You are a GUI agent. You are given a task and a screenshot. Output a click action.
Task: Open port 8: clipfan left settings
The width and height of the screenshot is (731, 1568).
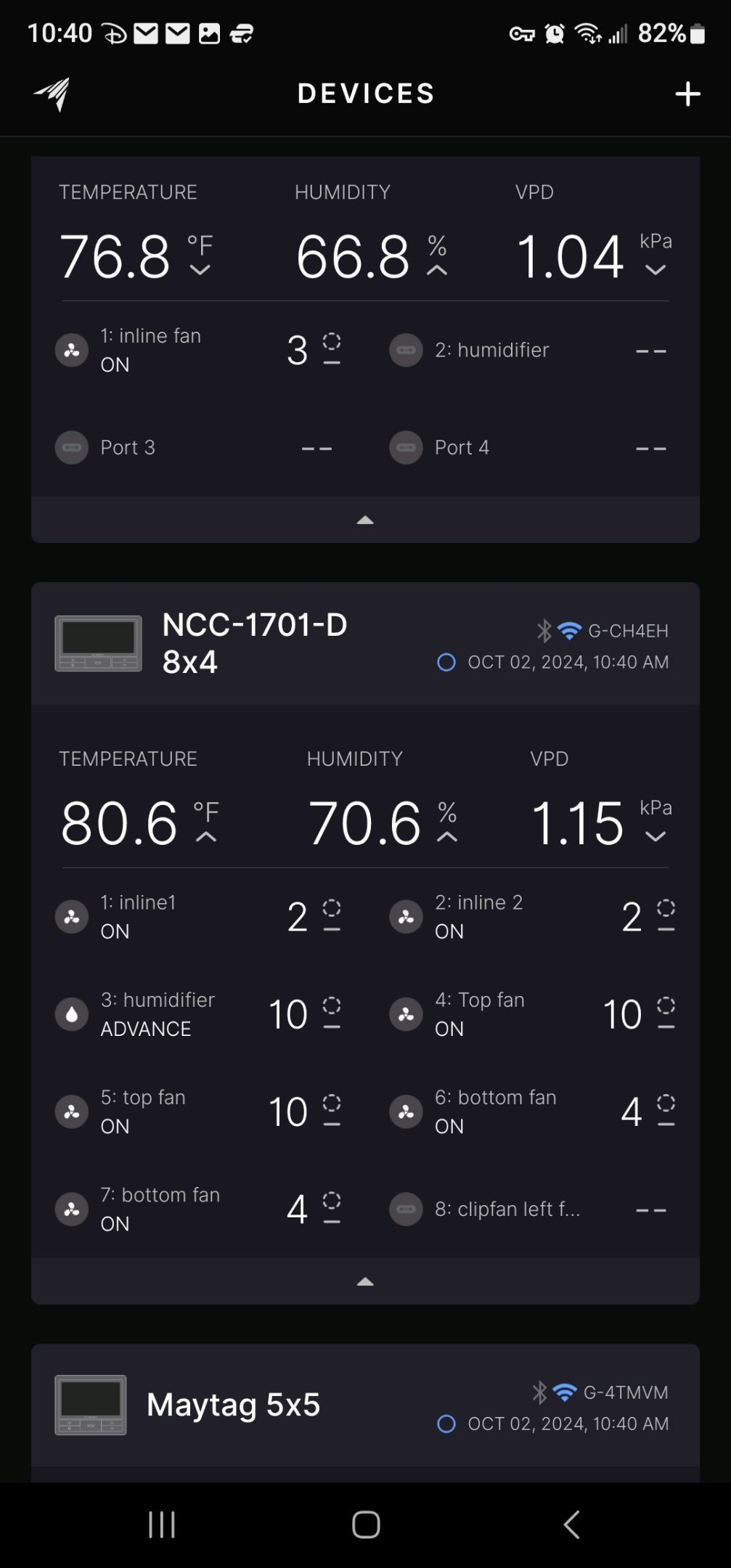(528, 1209)
